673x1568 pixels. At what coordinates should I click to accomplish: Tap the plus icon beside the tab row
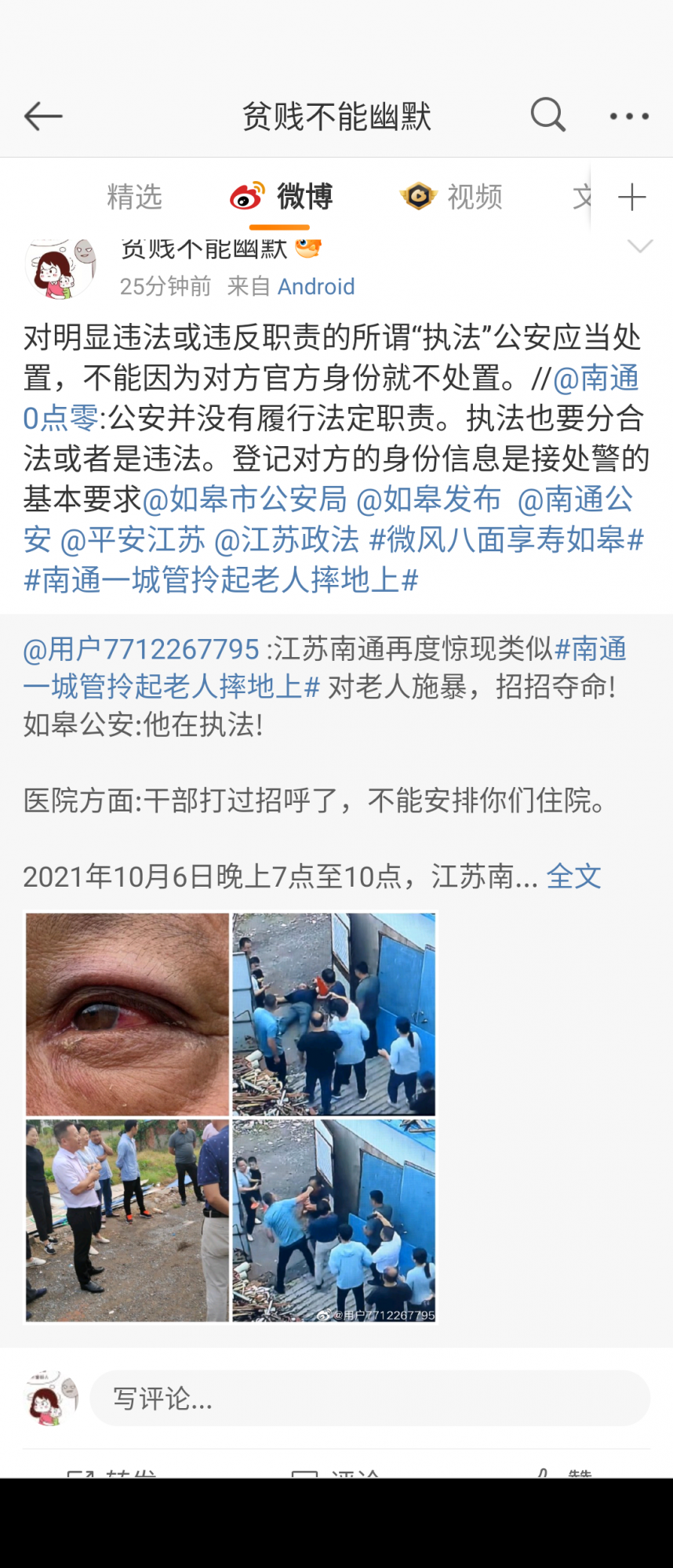click(x=632, y=198)
